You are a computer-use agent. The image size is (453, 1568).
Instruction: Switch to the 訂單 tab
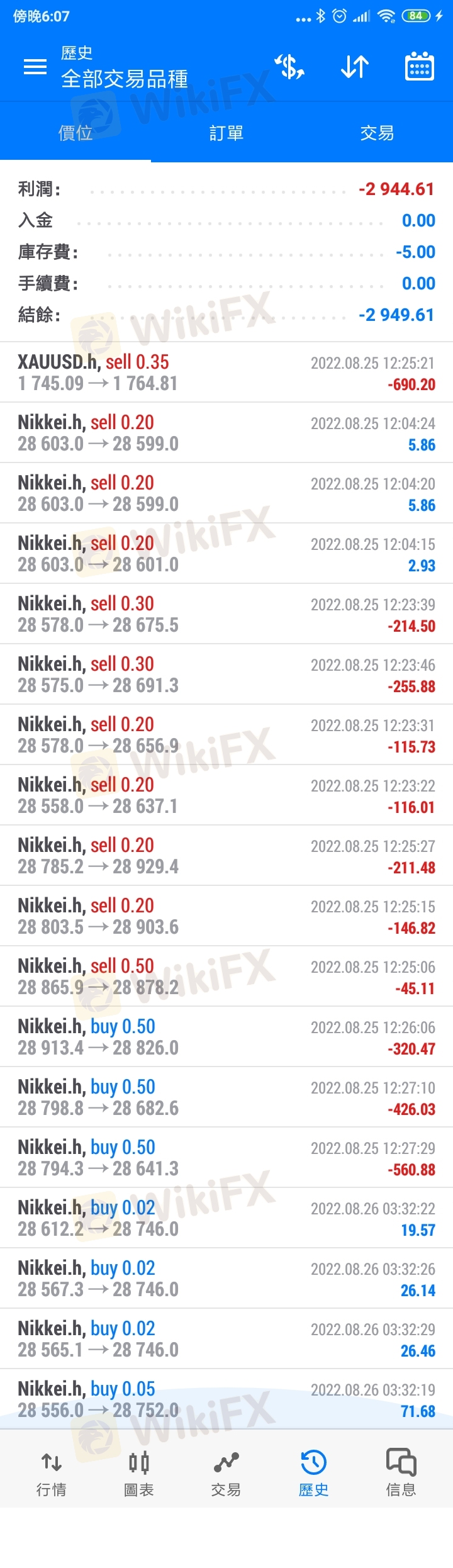[226, 133]
